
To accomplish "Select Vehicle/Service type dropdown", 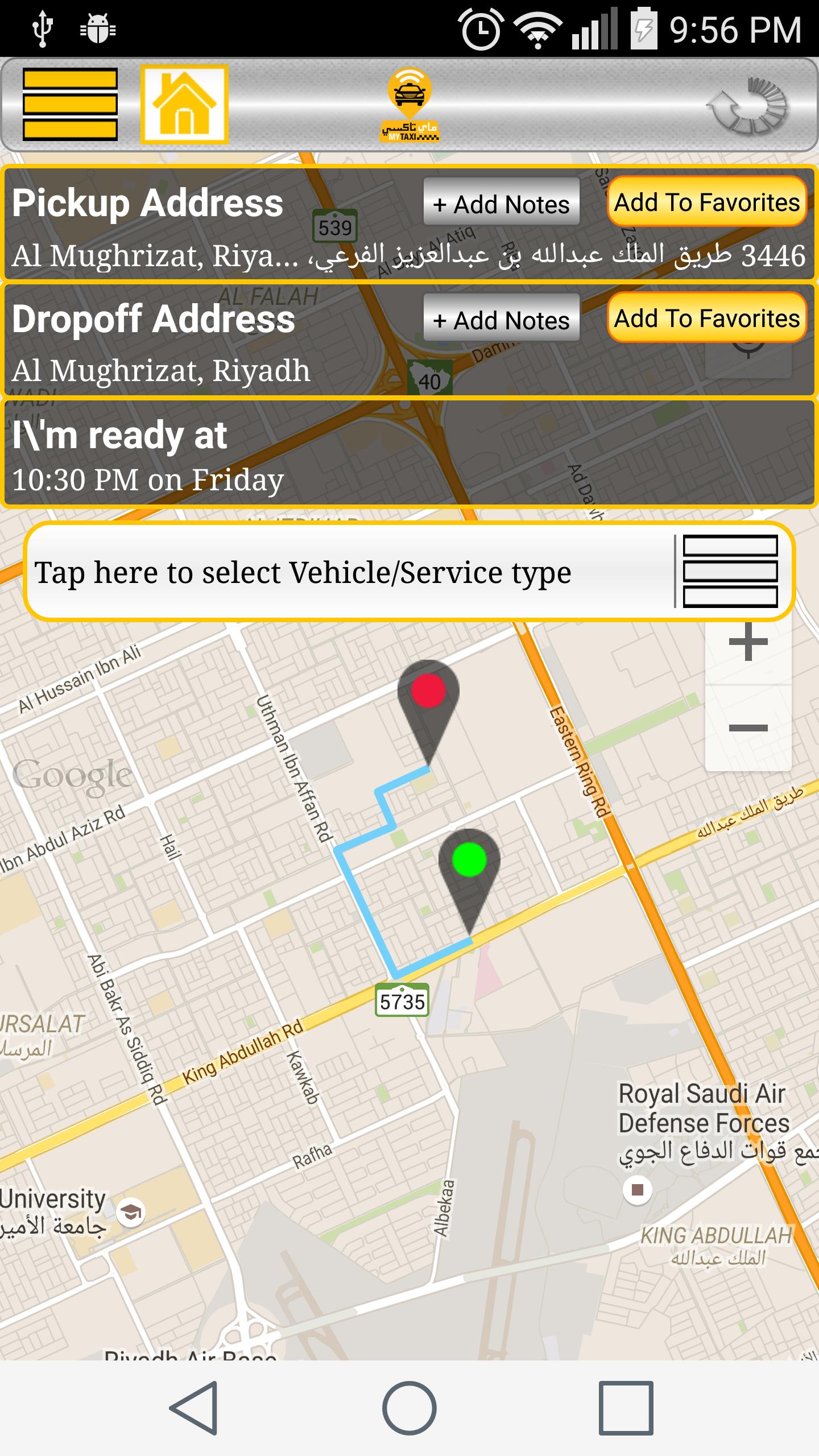I will (408, 572).
